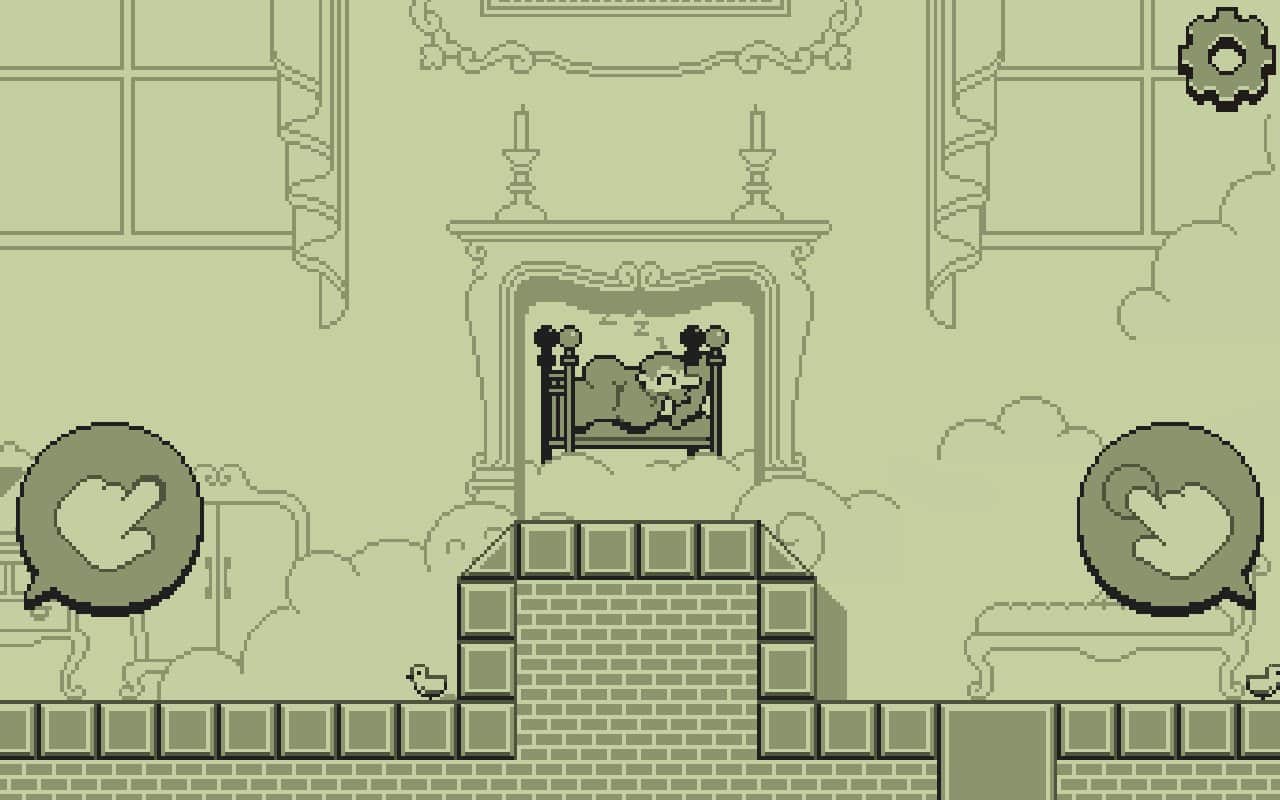
Task: Open the settings gear
Action: point(1227,57)
